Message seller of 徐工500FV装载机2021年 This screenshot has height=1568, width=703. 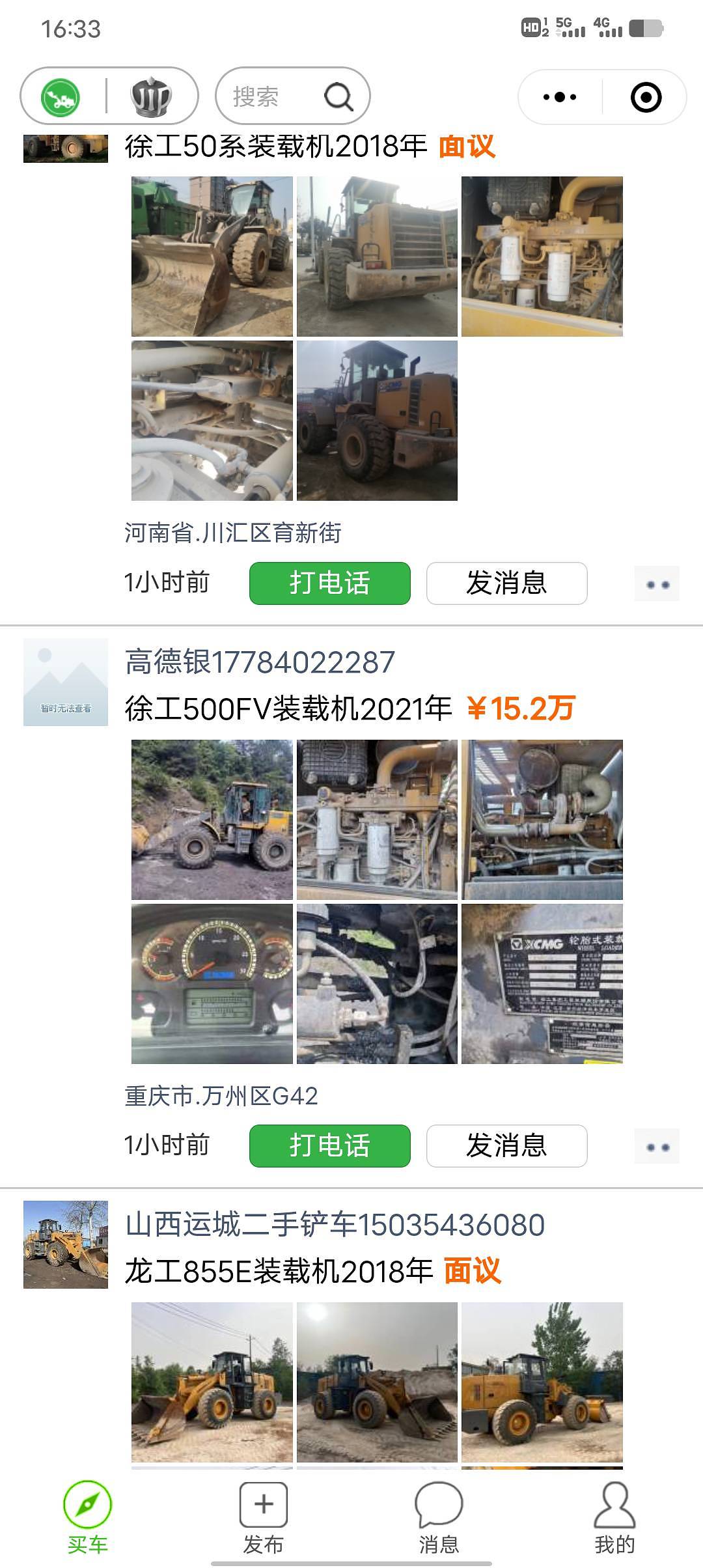tap(506, 1145)
